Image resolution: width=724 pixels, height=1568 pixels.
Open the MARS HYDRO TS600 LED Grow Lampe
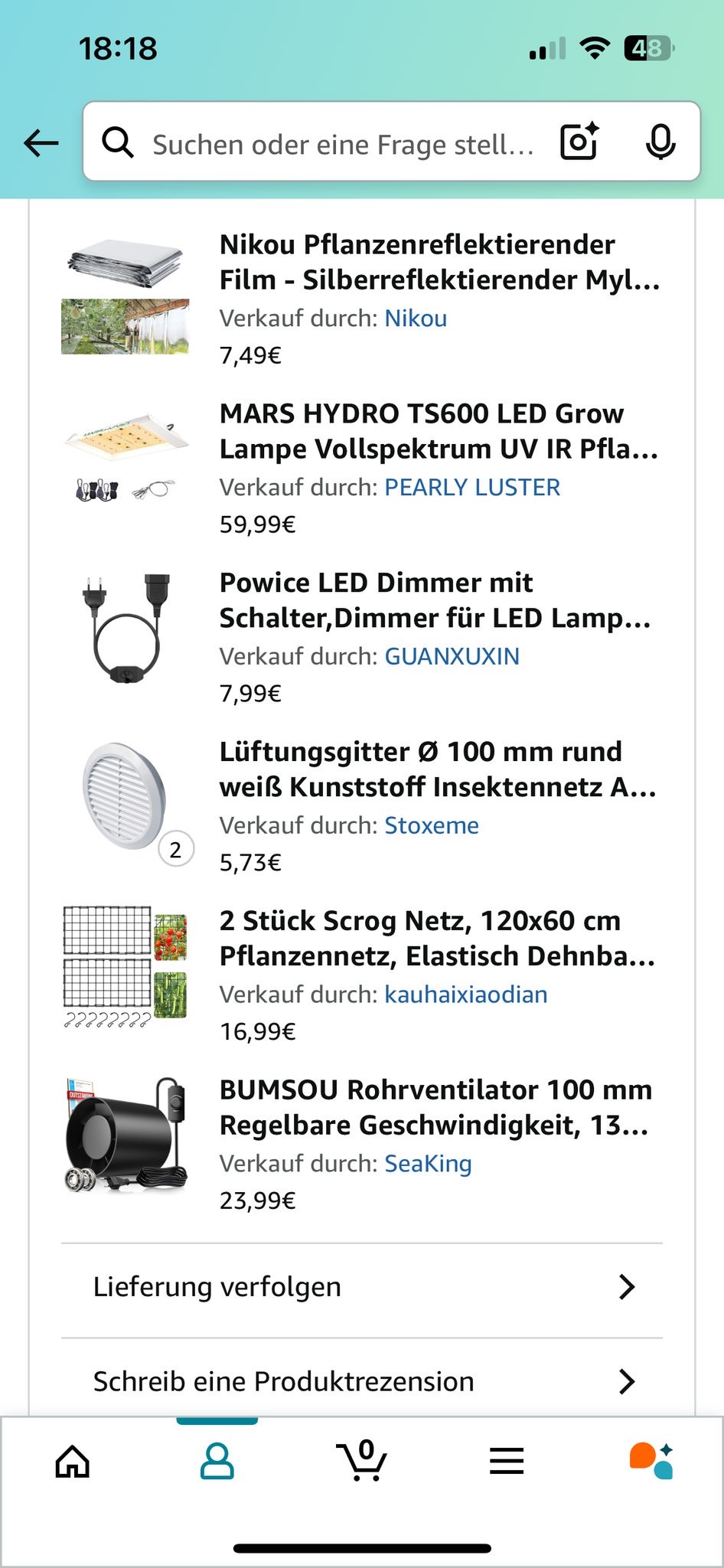pyautogui.click(x=438, y=431)
